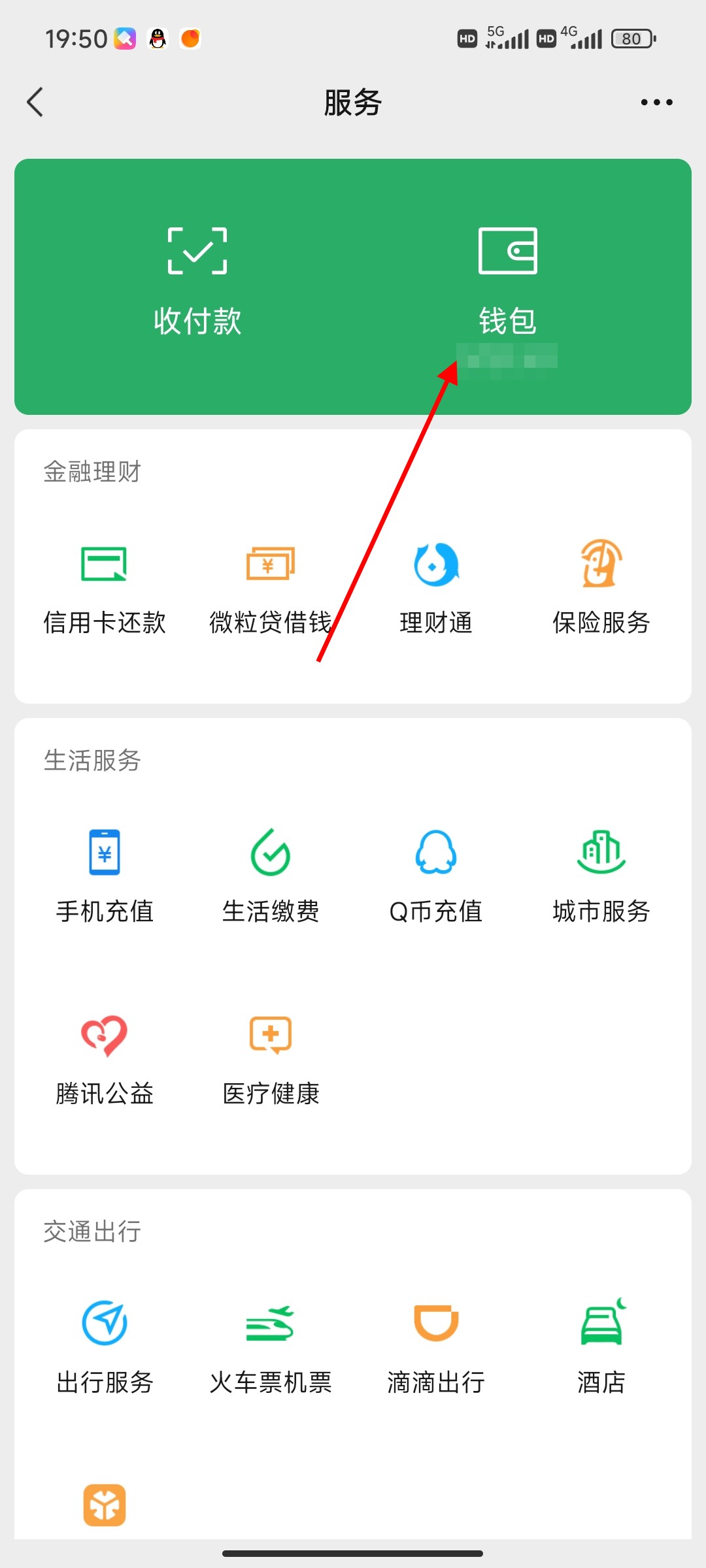Viewport: 706px width, 1568px height.
Task: Open 微粒贷借钱 service
Action: [x=270, y=588]
